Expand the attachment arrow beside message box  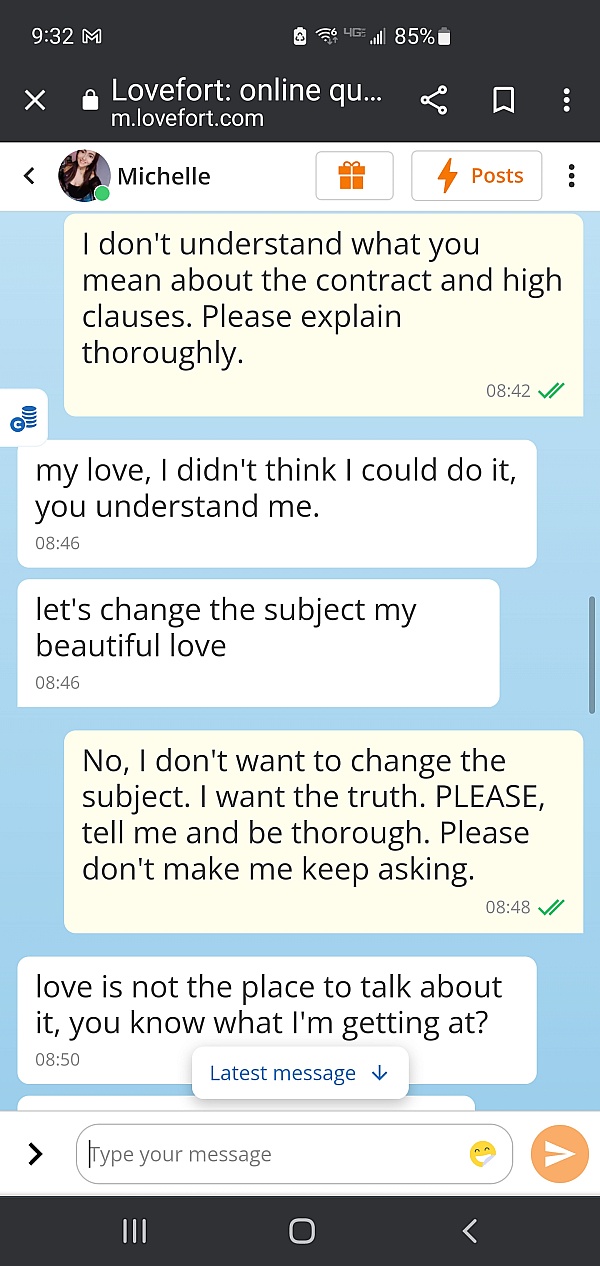click(36, 1154)
